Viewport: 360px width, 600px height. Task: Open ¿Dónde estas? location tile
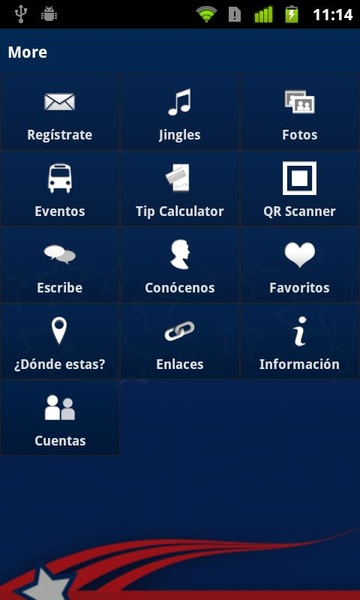(59, 341)
